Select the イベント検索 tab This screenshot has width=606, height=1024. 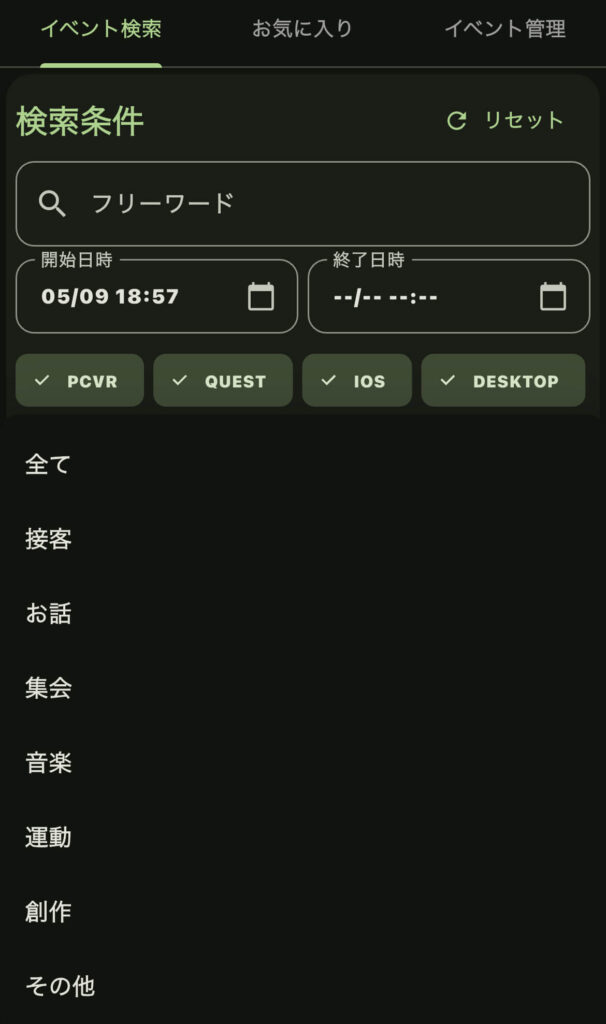pos(101,29)
